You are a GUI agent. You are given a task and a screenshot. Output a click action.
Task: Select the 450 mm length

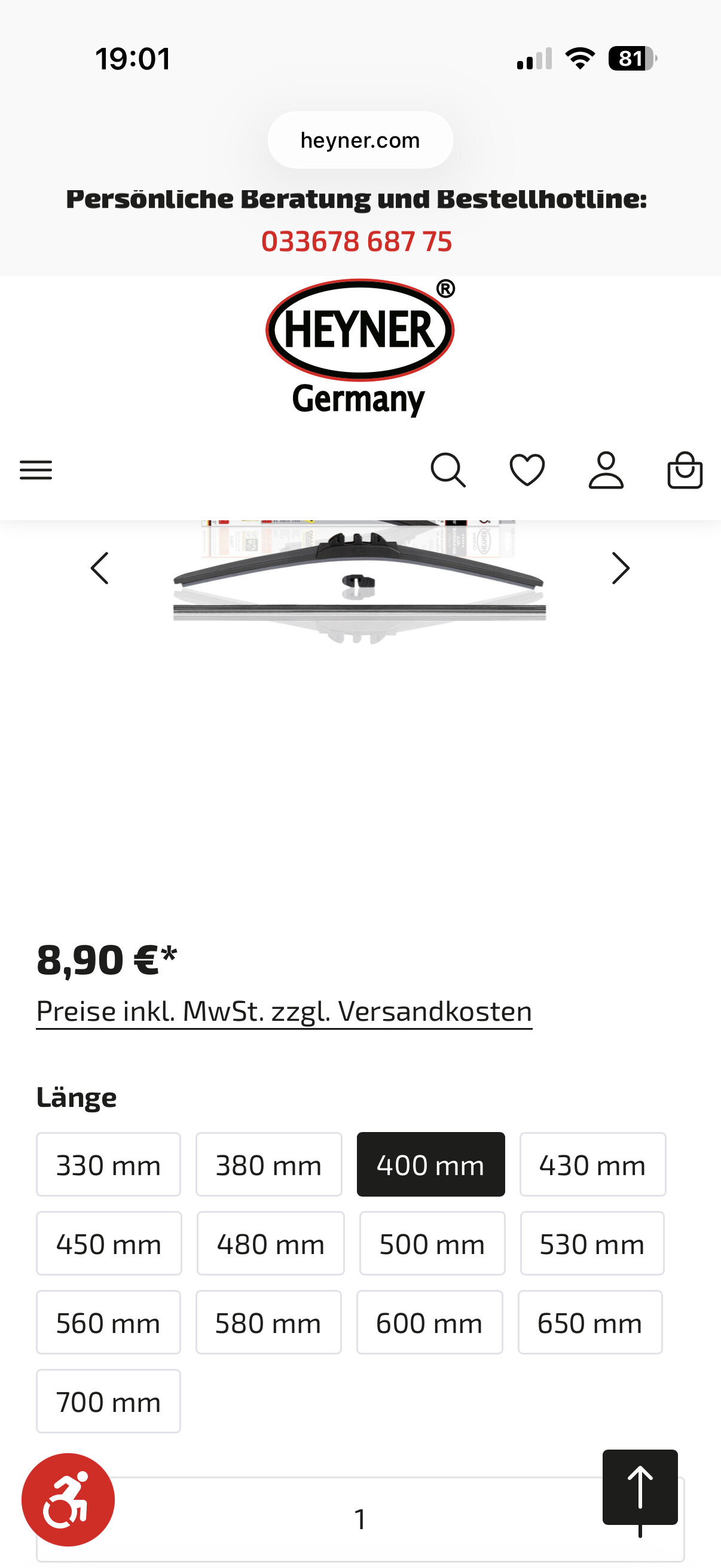pos(109,1243)
